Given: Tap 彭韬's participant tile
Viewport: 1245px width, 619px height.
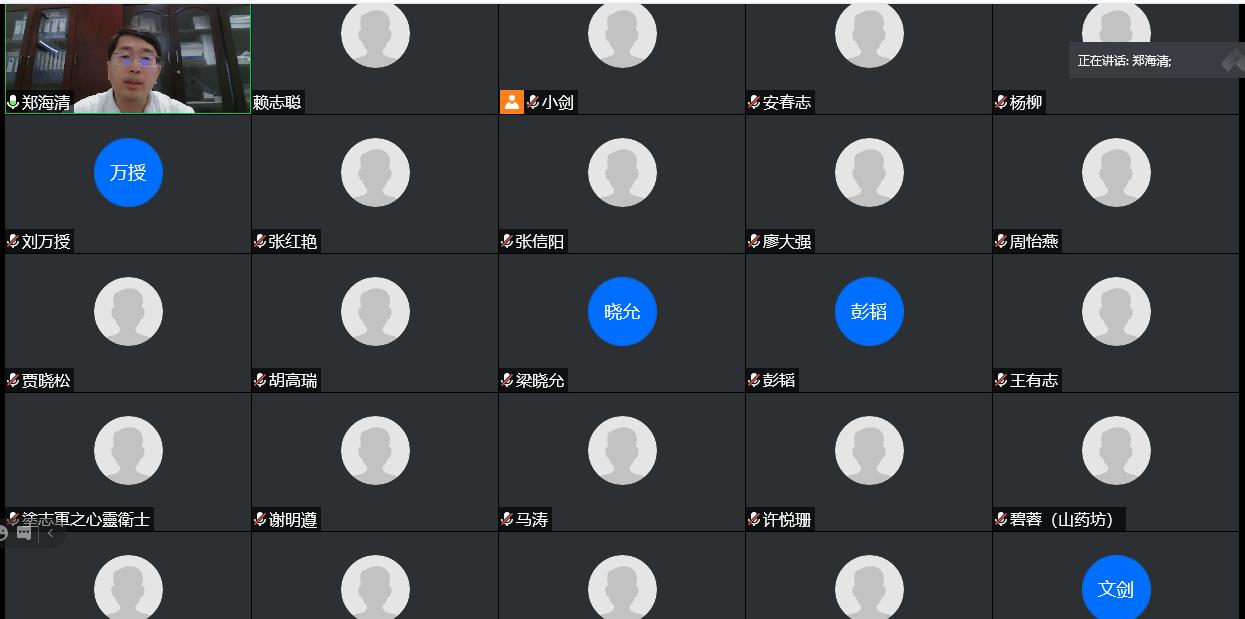Looking at the screenshot, I should coord(869,323).
